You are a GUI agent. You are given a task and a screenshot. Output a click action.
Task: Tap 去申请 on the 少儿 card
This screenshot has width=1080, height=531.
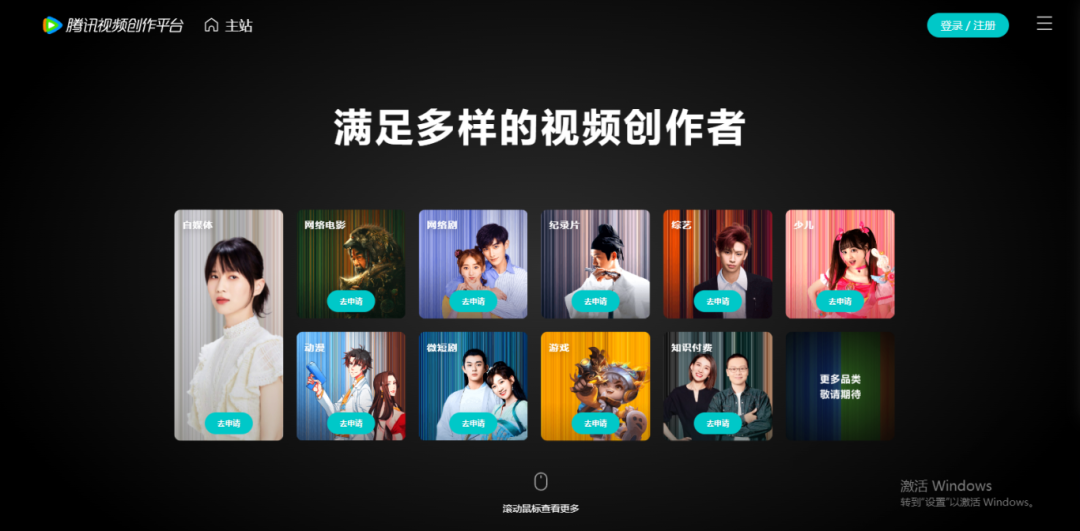coord(840,301)
